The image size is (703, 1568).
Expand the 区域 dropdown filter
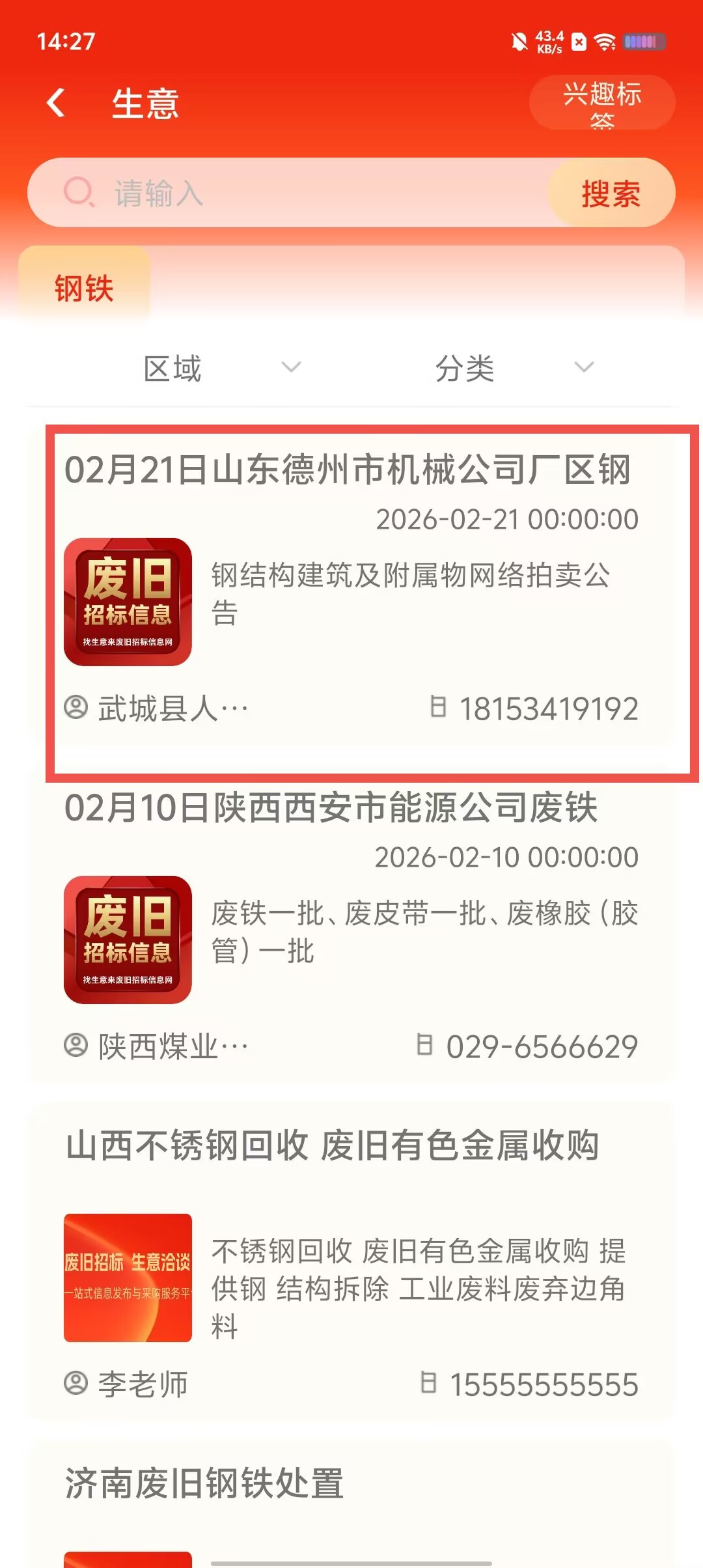(x=221, y=369)
